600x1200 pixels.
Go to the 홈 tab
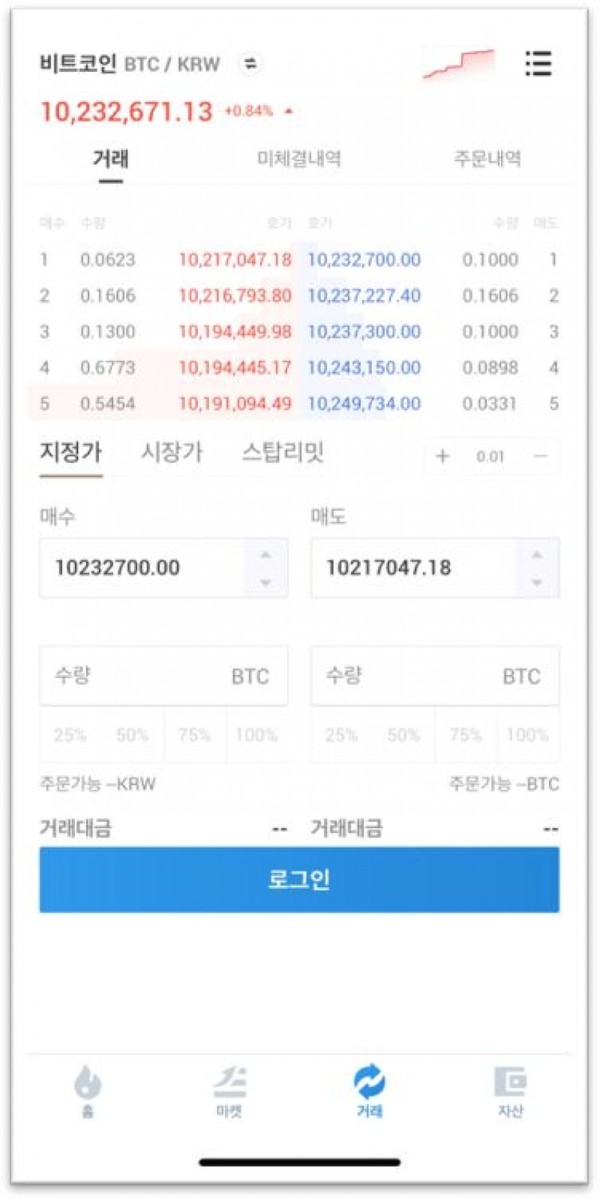(88, 1092)
